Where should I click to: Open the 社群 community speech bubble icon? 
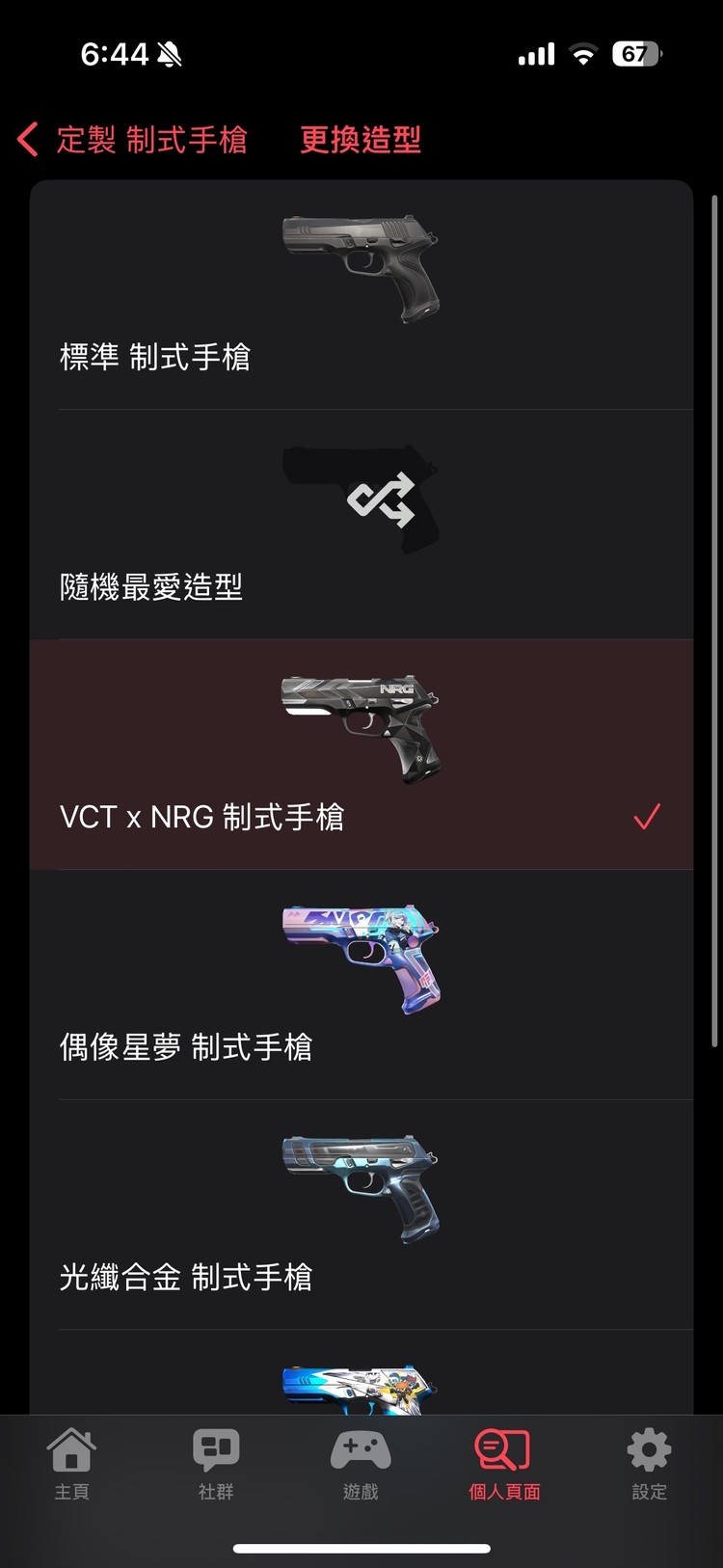pos(216,1448)
